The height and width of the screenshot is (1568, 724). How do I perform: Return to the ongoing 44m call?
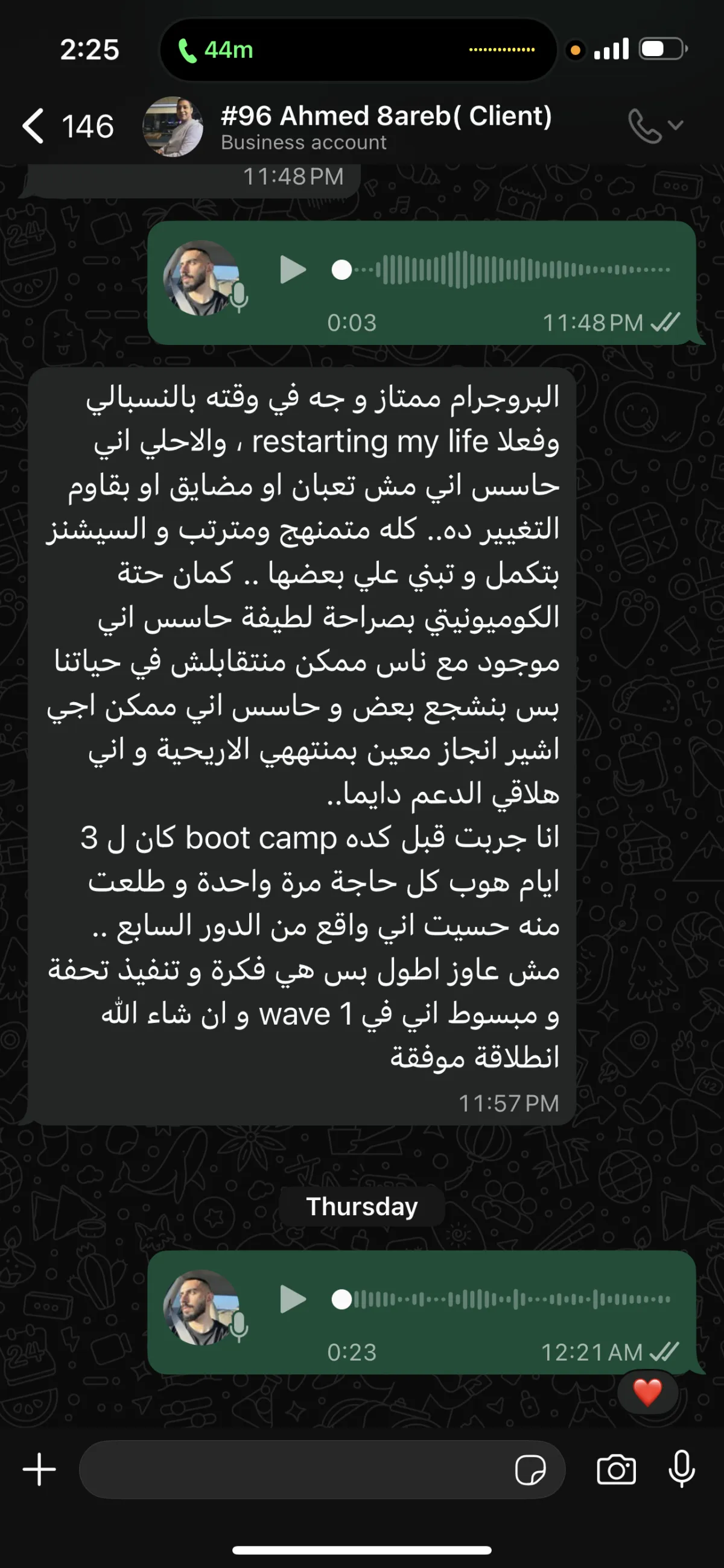click(216, 50)
